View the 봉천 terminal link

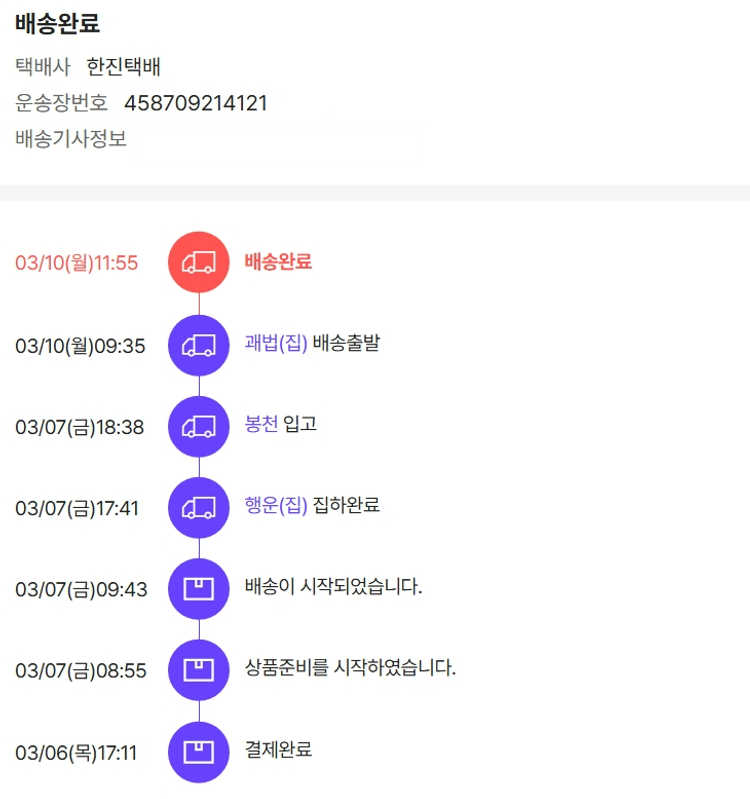pos(261,425)
